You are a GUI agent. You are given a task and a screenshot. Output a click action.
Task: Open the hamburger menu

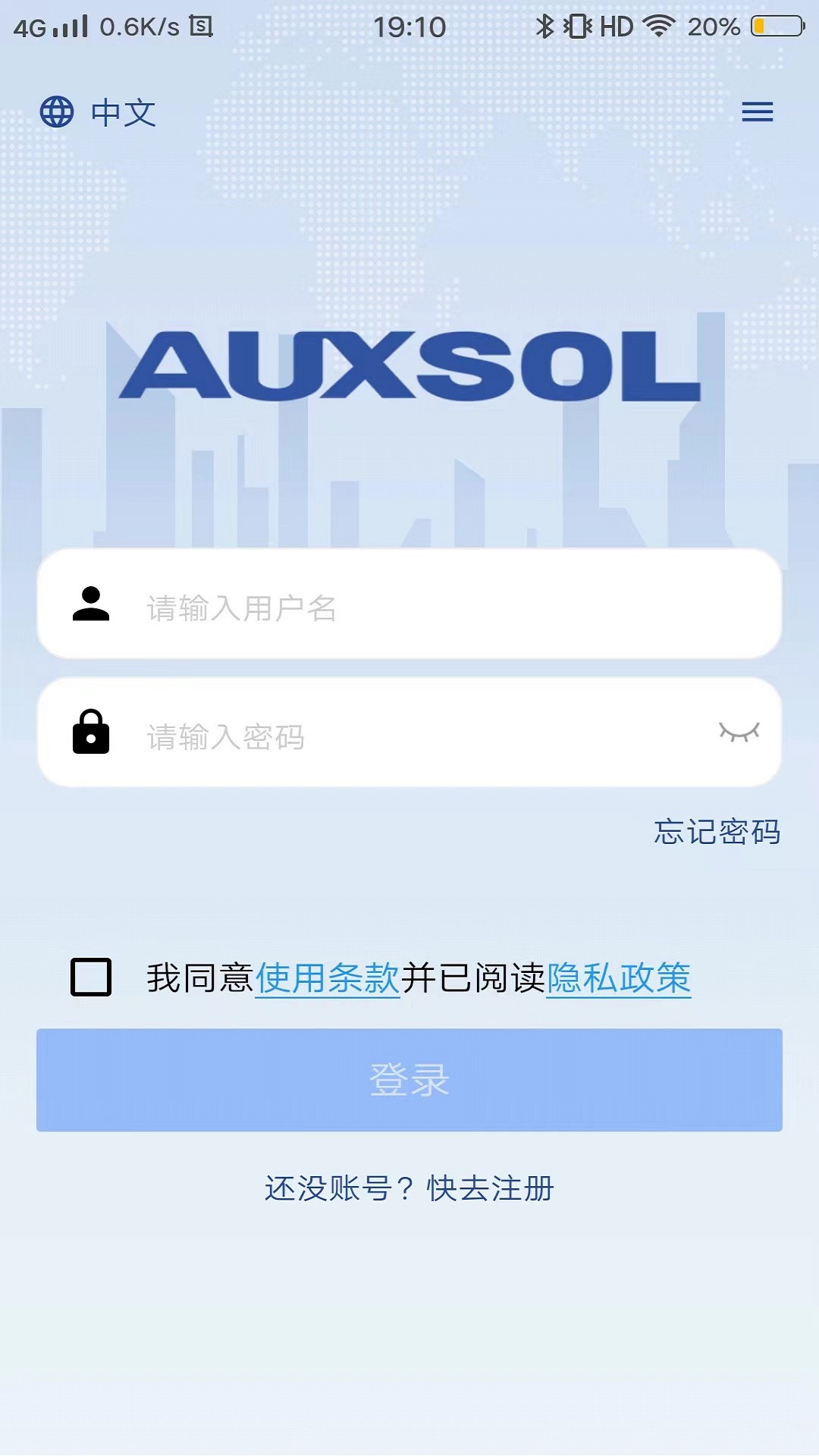click(757, 111)
